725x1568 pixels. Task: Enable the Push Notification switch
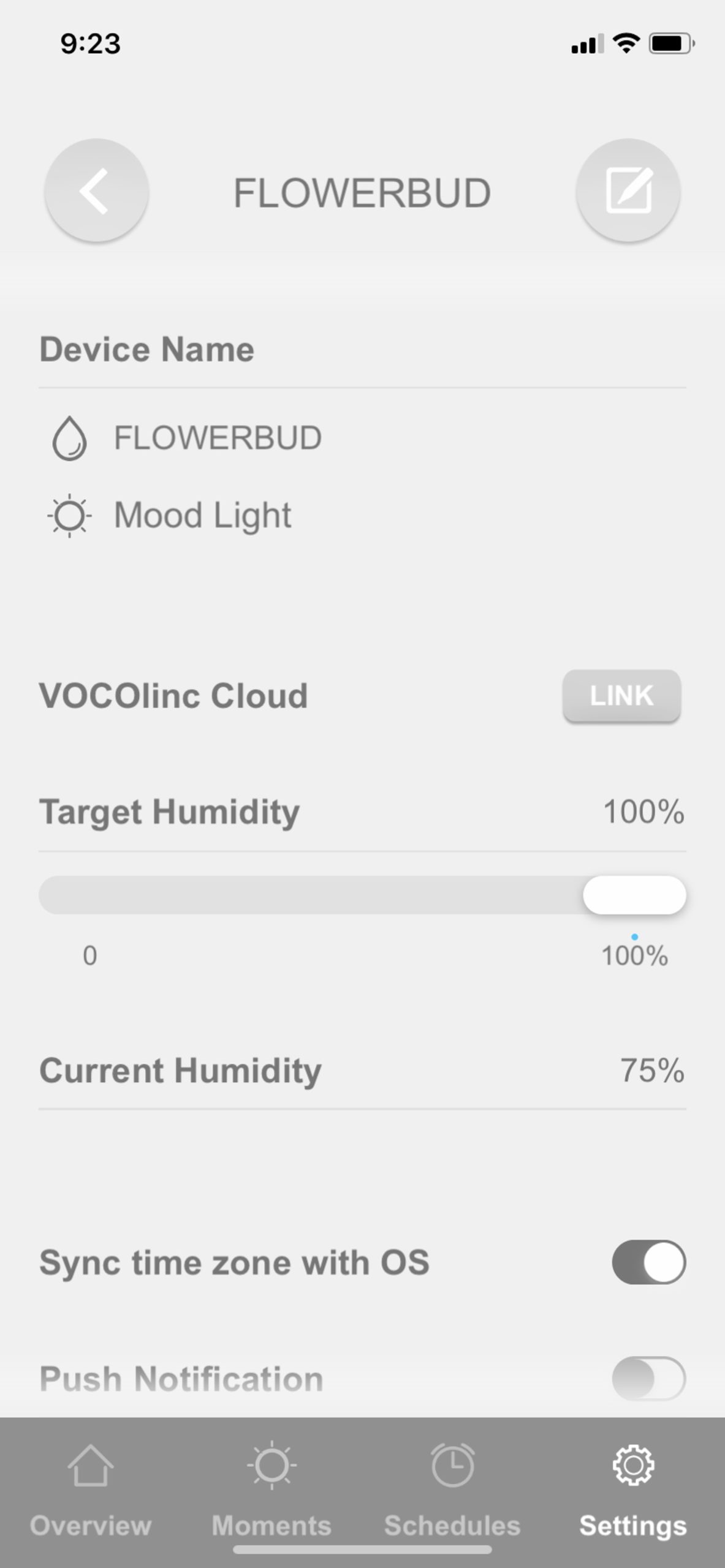point(648,1379)
